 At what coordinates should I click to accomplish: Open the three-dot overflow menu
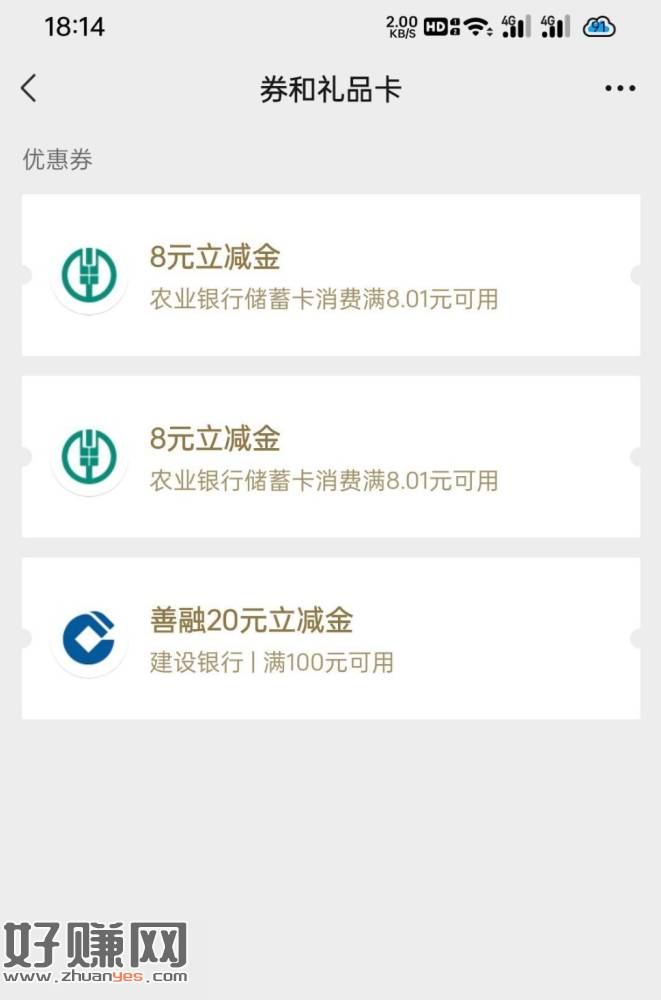click(x=620, y=89)
